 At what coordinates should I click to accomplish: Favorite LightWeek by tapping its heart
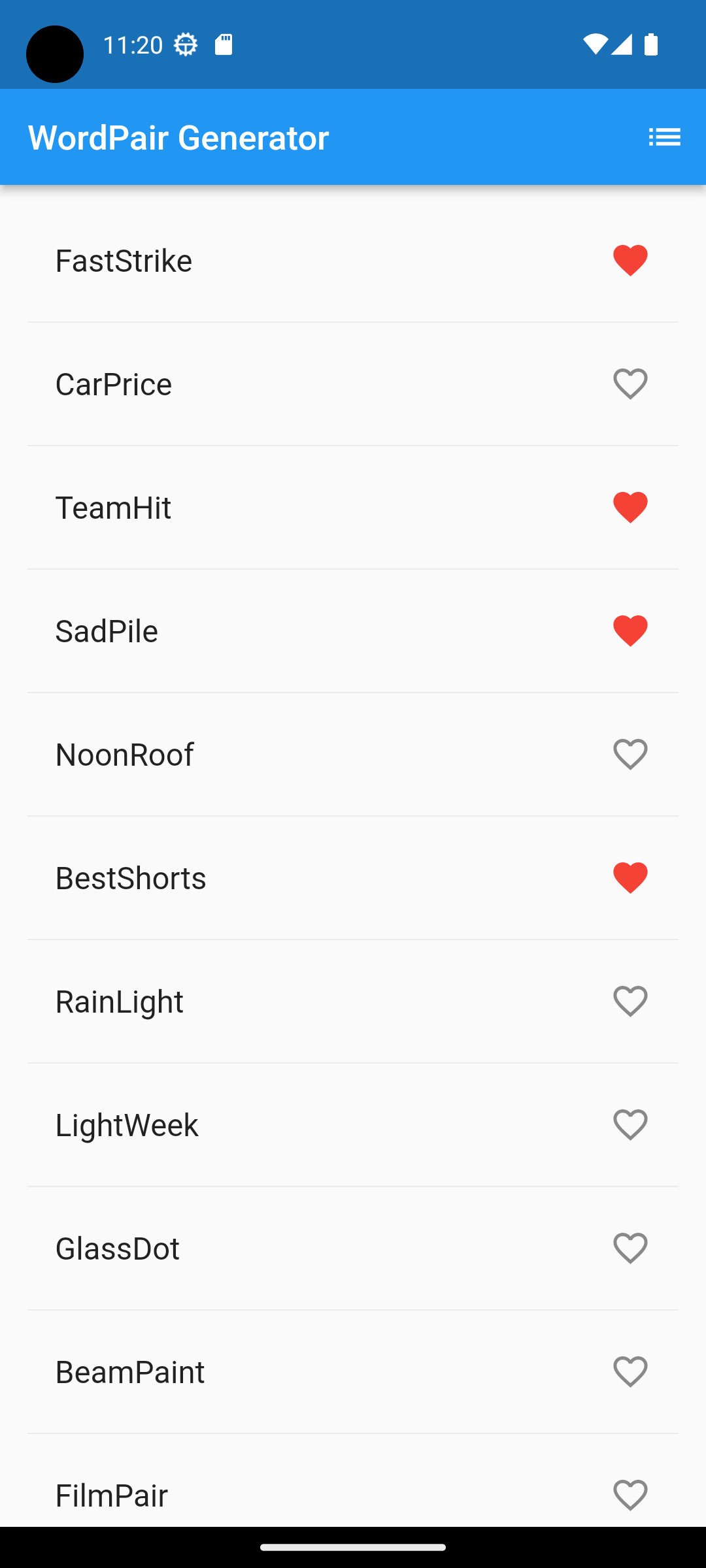630,1124
